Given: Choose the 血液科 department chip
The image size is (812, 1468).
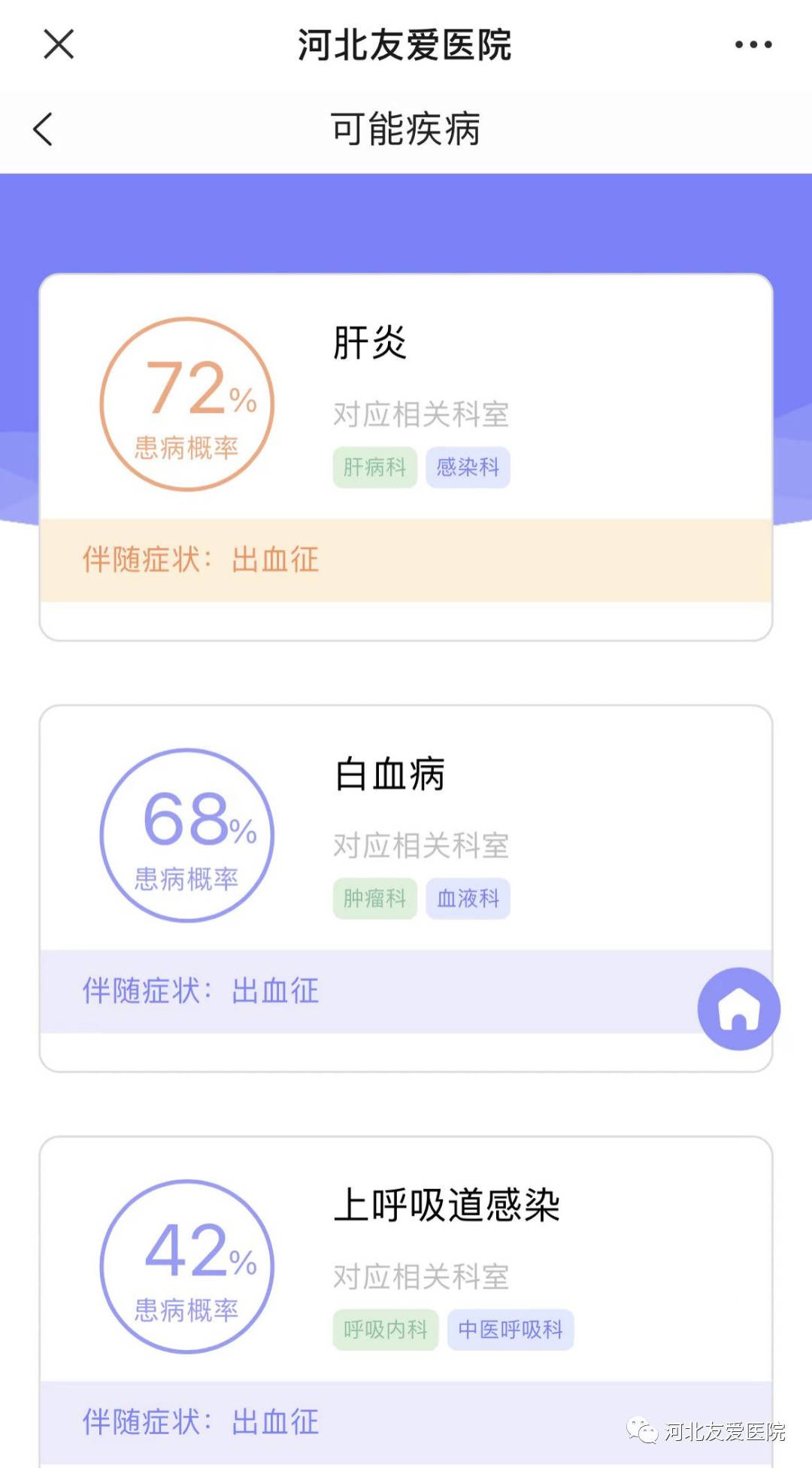Looking at the screenshot, I should point(468,898).
